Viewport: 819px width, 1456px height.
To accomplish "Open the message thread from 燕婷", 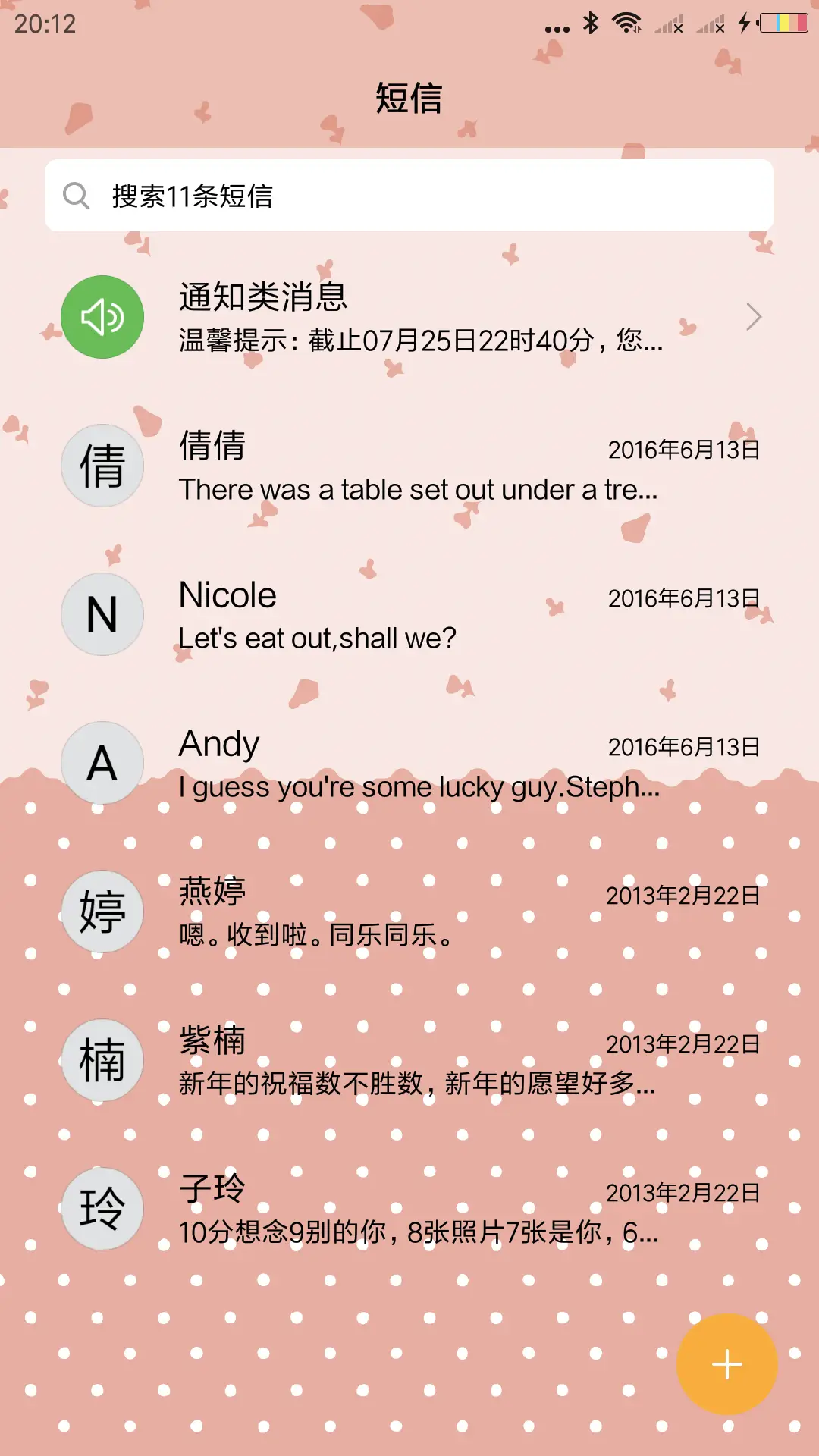I will pyautogui.click(x=409, y=912).
